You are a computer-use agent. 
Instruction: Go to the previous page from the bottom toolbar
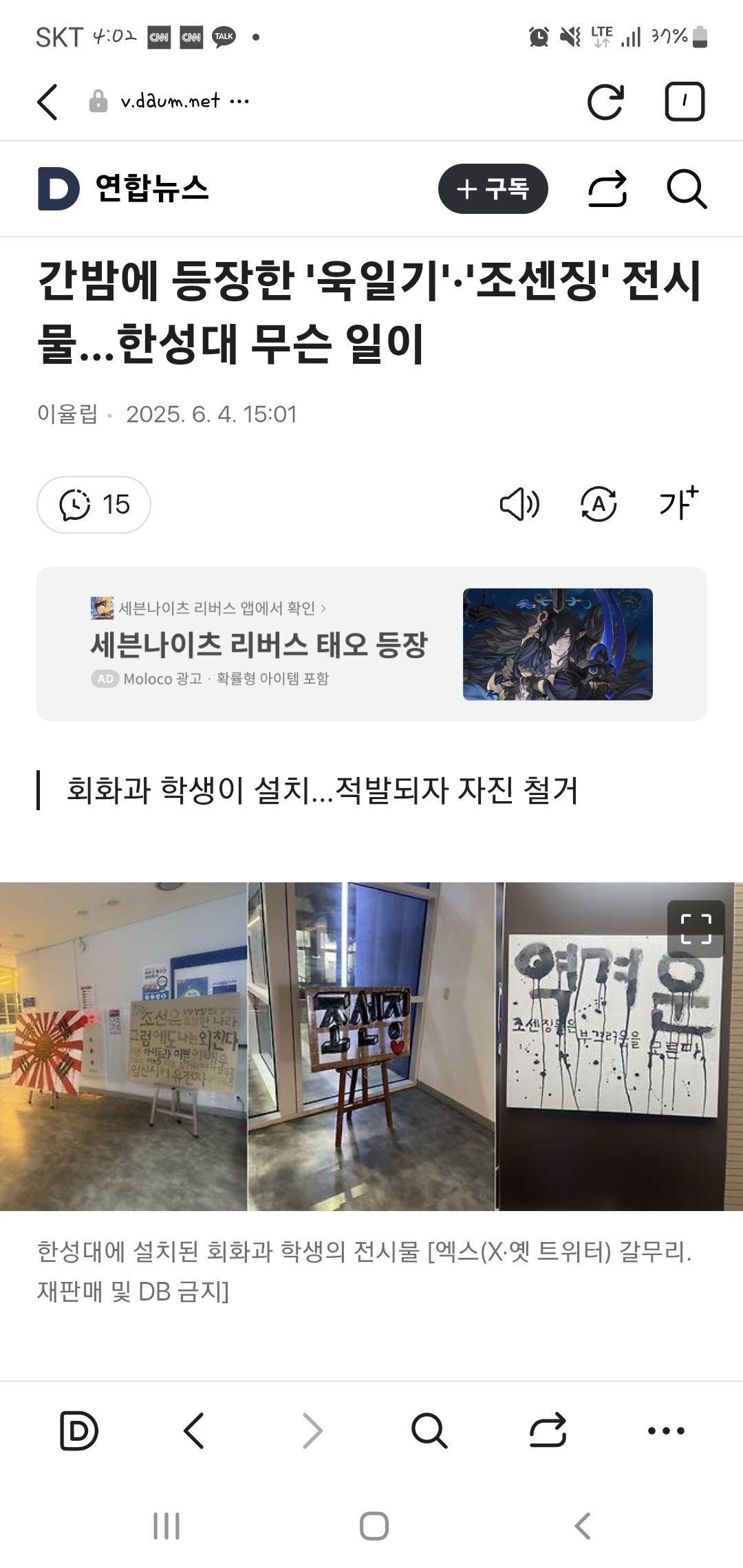coord(194,1430)
